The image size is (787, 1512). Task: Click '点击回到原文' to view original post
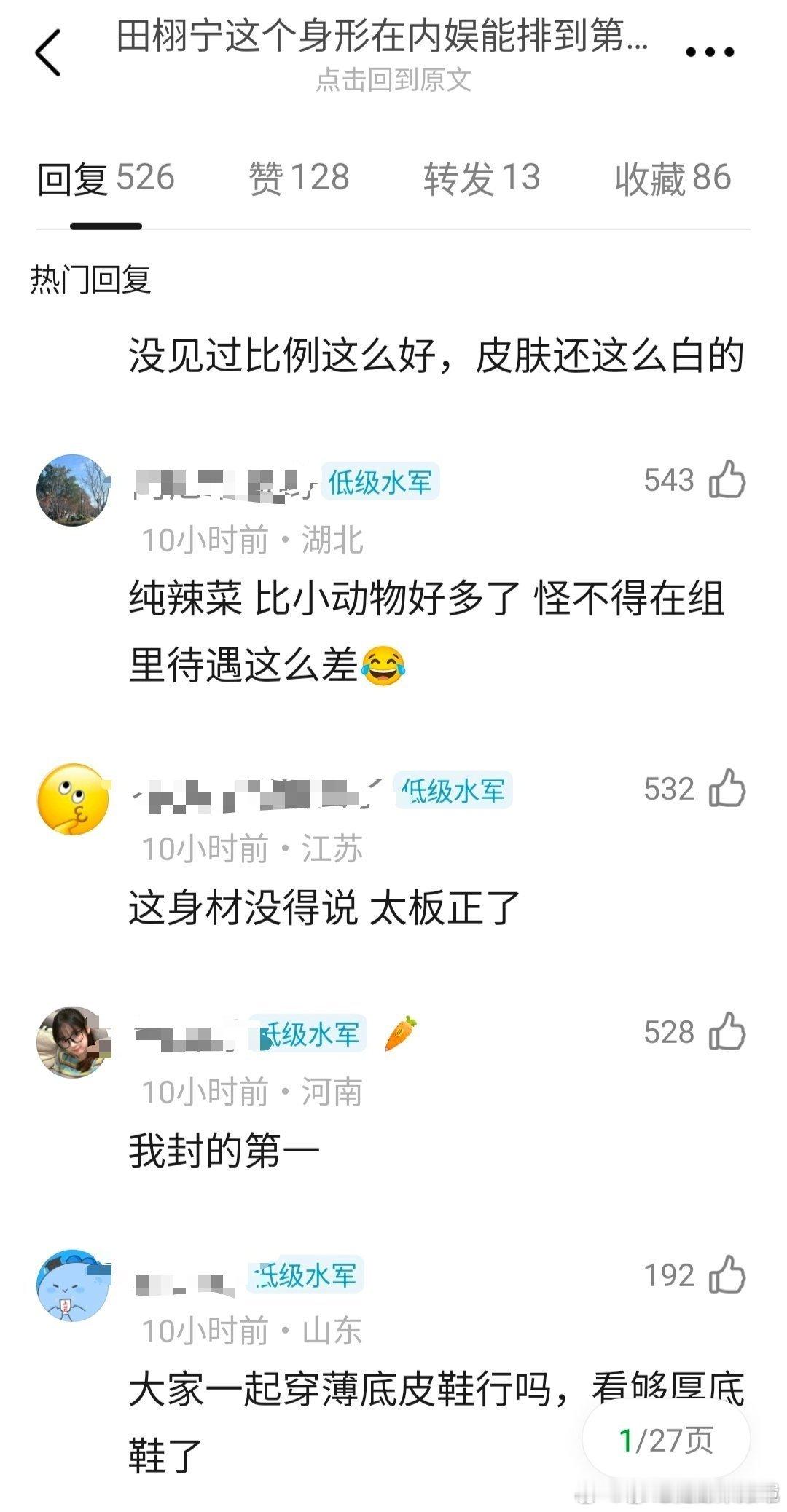click(393, 82)
